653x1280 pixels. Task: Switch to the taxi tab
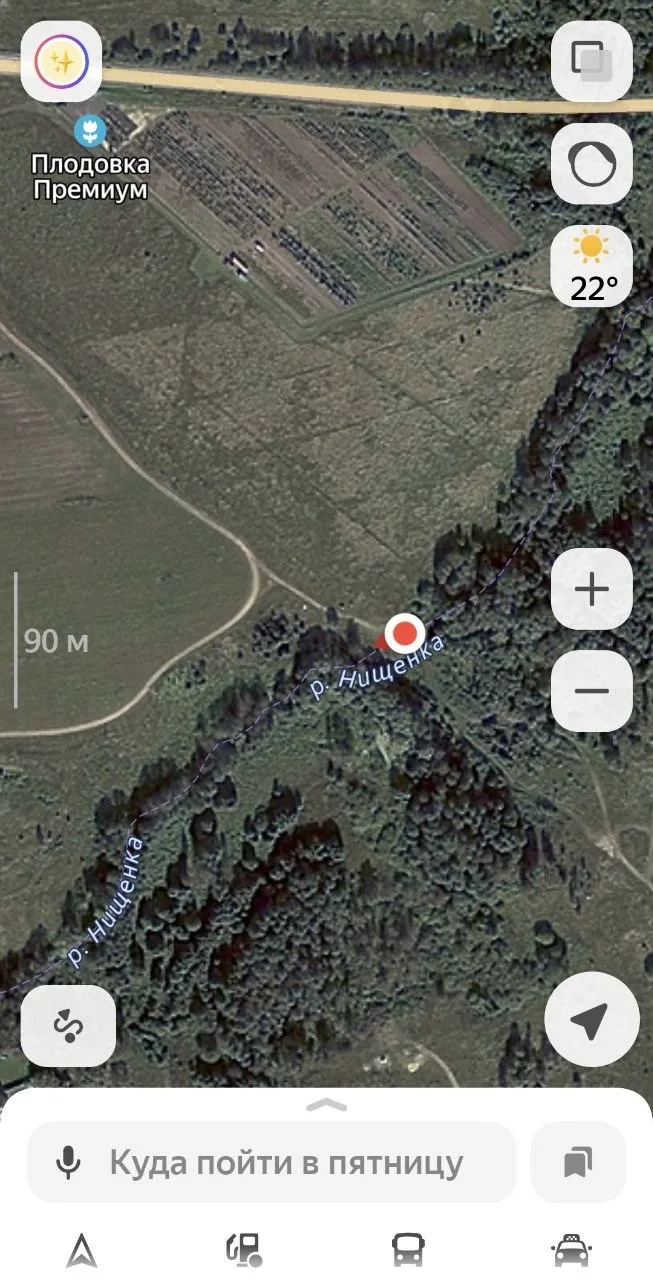pyautogui.click(x=571, y=1250)
